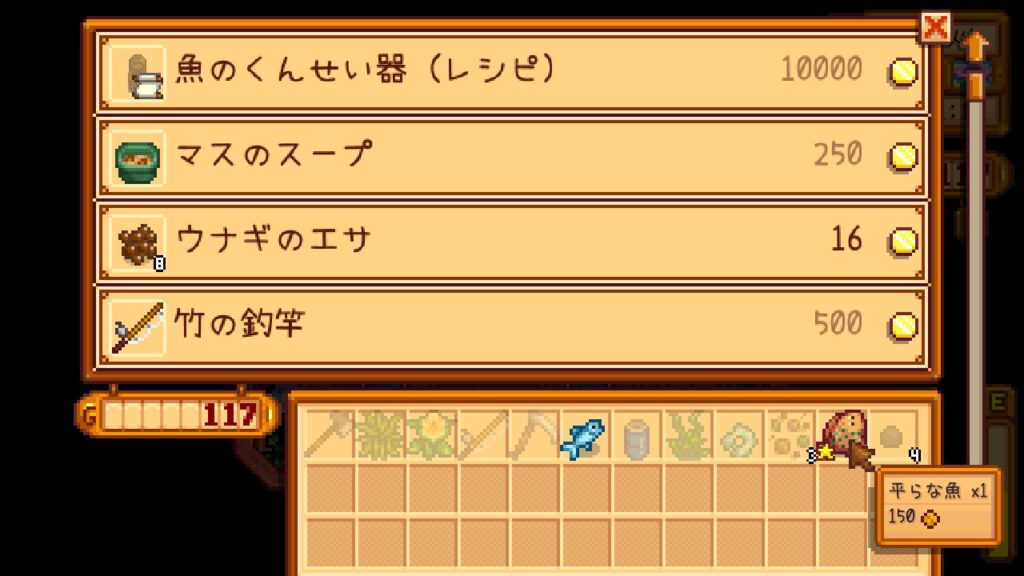Purchase ウナギのエサ for 16
Screen dimensions: 1024x576
(x=512, y=241)
